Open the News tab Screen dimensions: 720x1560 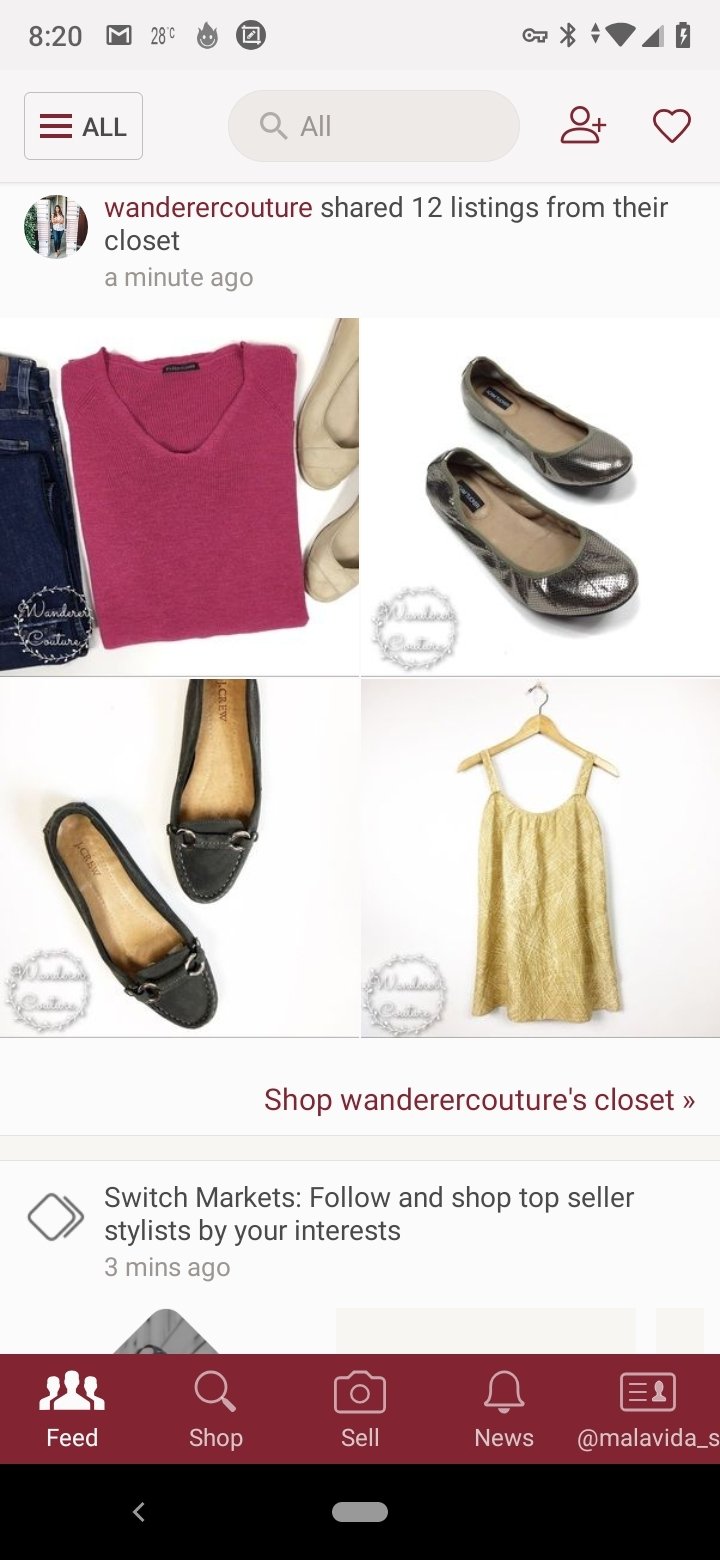[504, 1410]
